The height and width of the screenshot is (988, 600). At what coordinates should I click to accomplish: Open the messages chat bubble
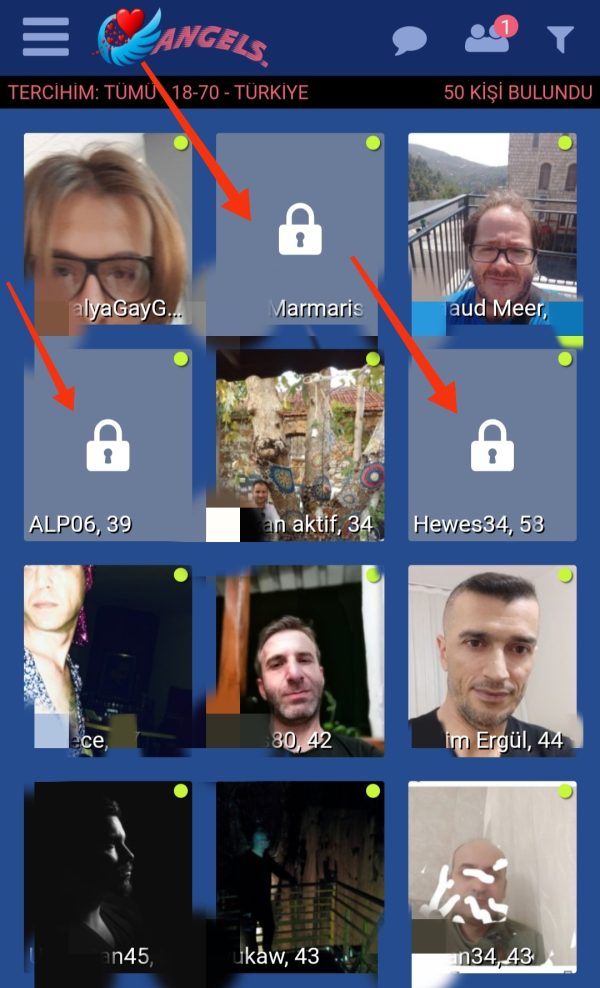tap(409, 41)
